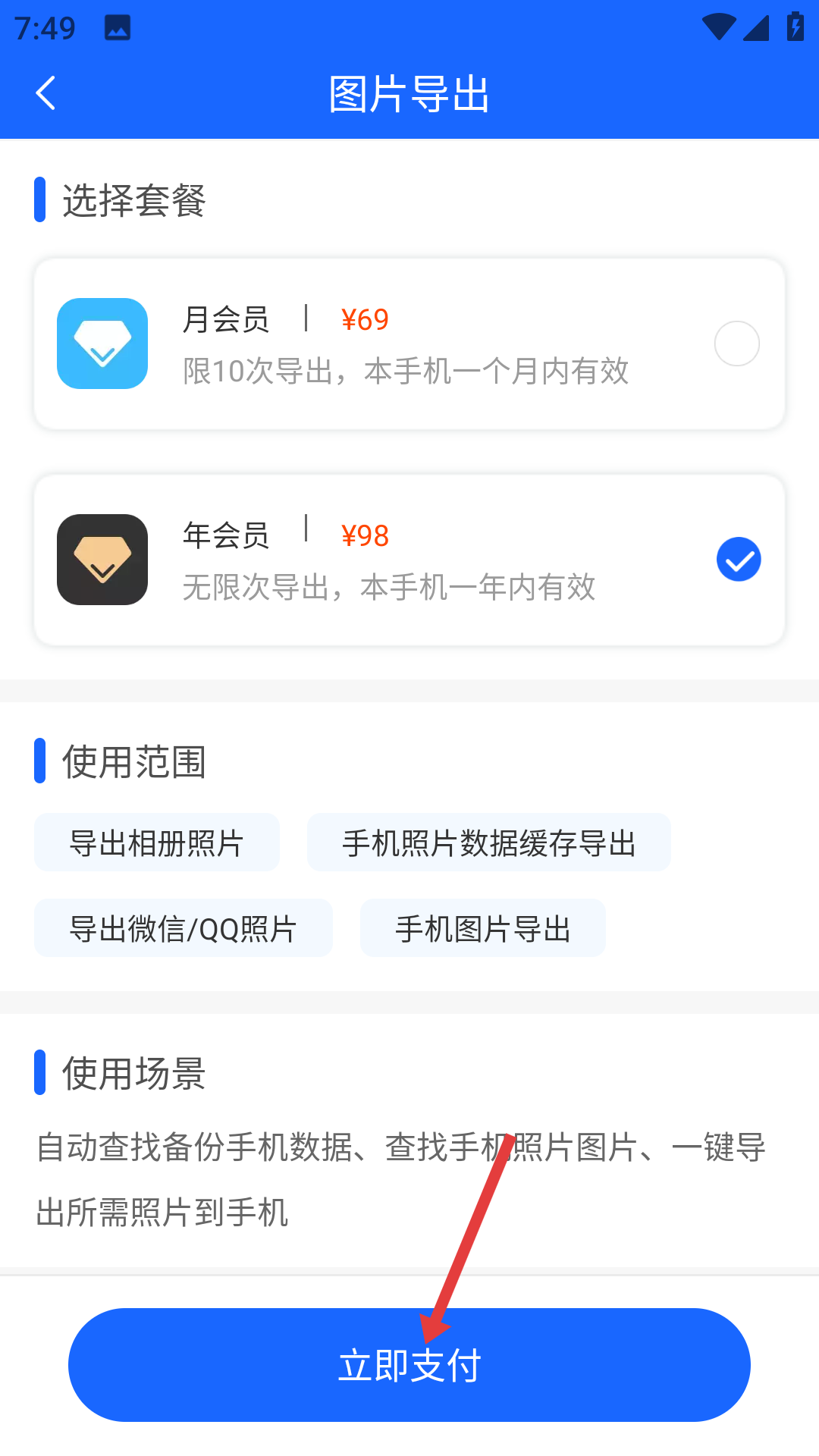This screenshot has width=819, height=1456.
Task: Select the 年会员 ¥98 plan
Action: 409,560
